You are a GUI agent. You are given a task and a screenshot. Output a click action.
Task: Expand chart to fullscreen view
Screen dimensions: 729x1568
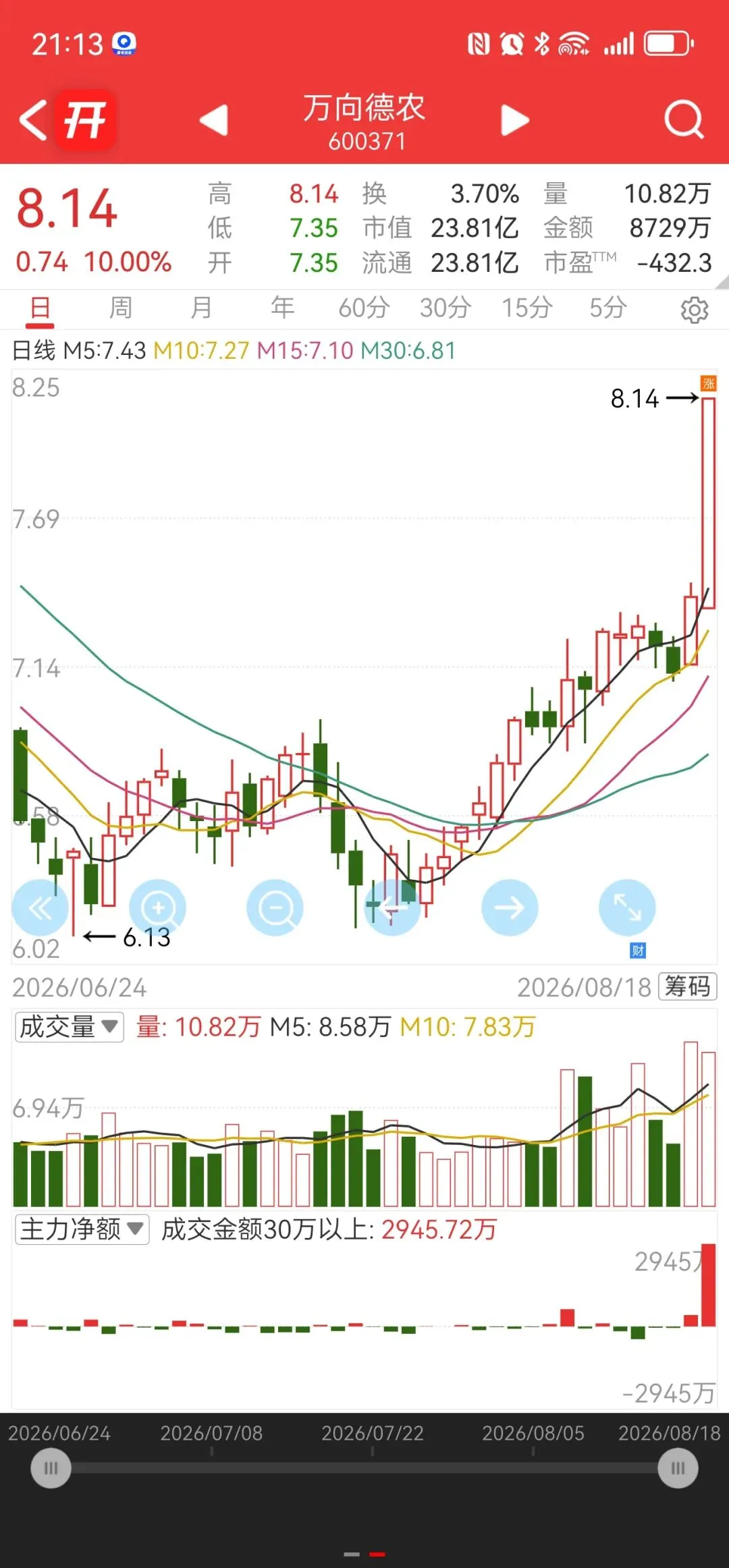pos(627,907)
